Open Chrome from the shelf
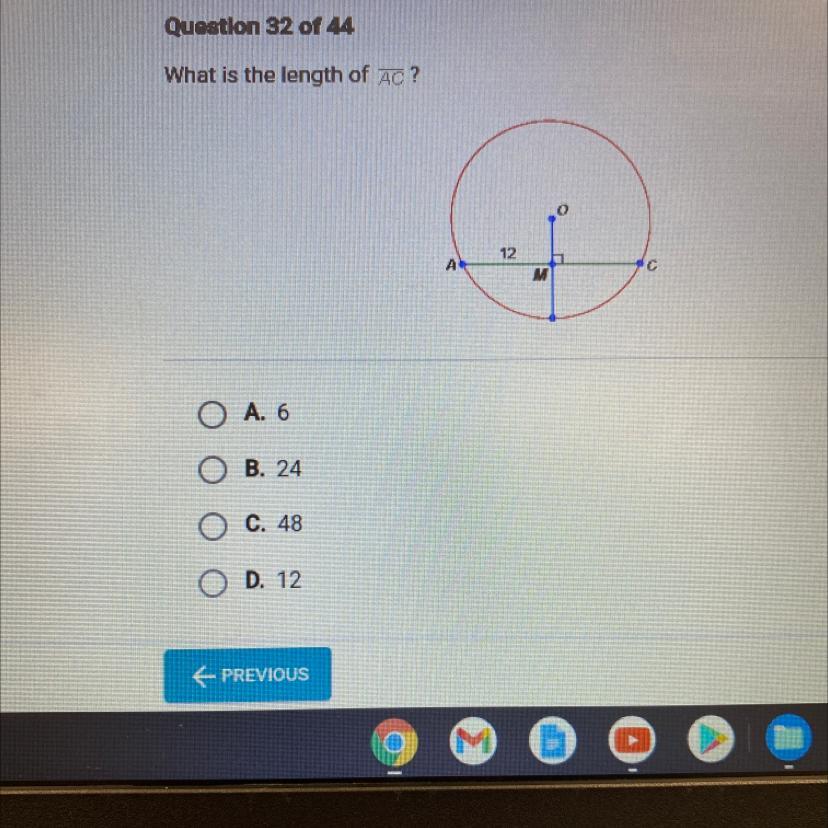828x828 pixels. tap(396, 743)
